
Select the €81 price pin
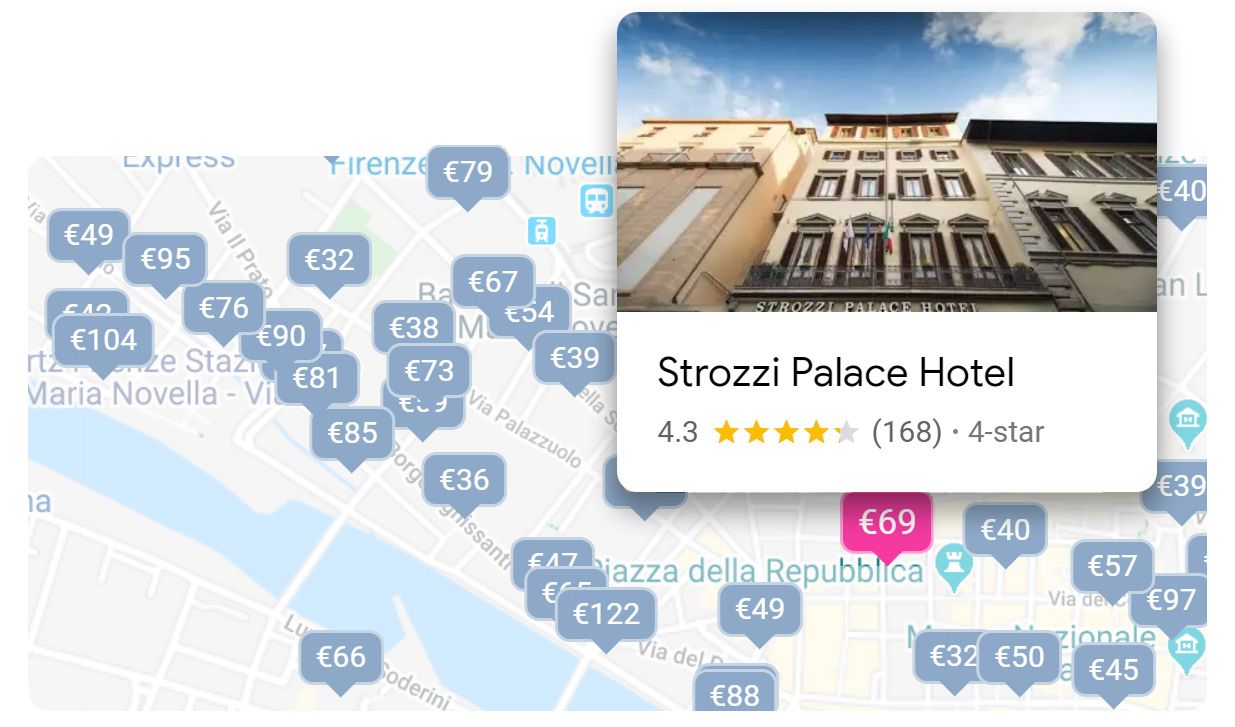tap(317, 378)
